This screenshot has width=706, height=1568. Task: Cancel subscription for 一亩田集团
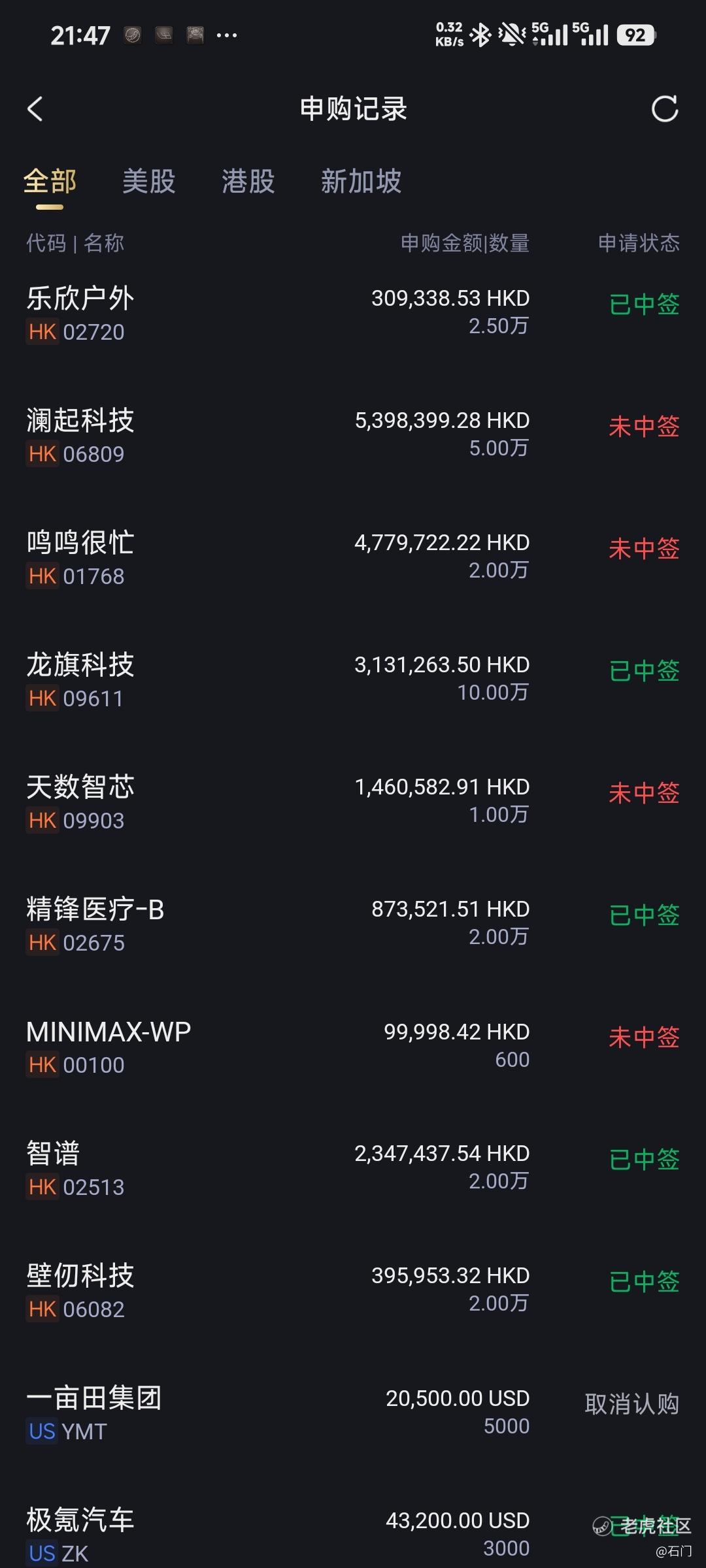(631, 1404)
